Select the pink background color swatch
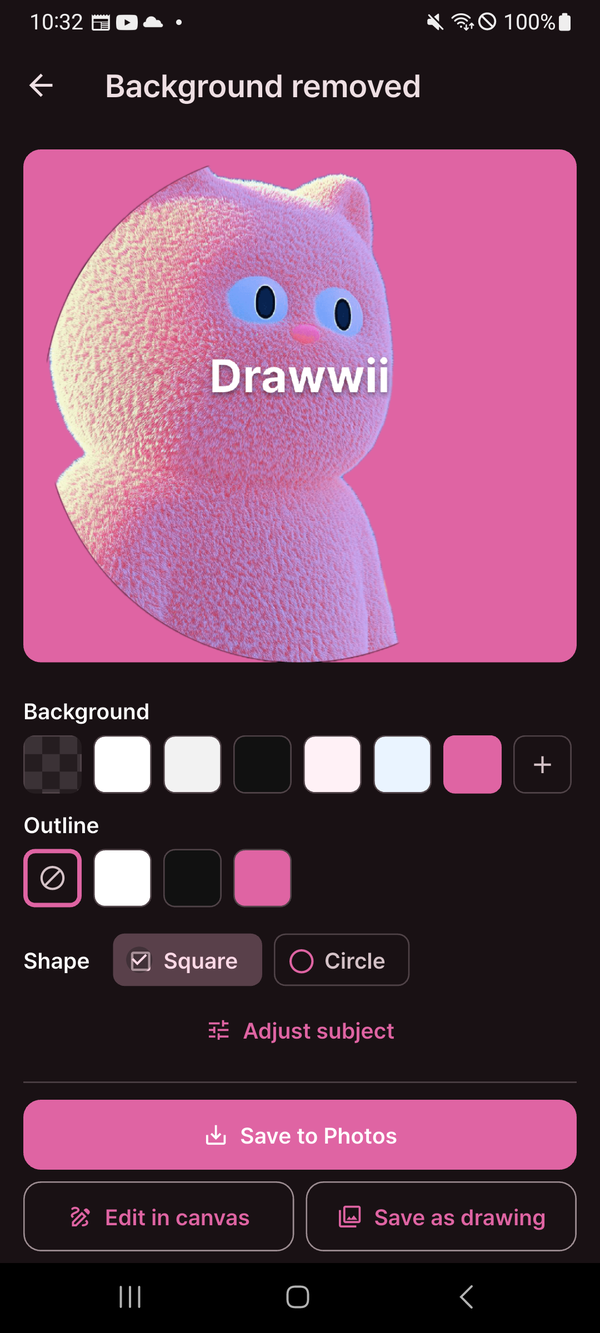 click(x=472, y=765)
